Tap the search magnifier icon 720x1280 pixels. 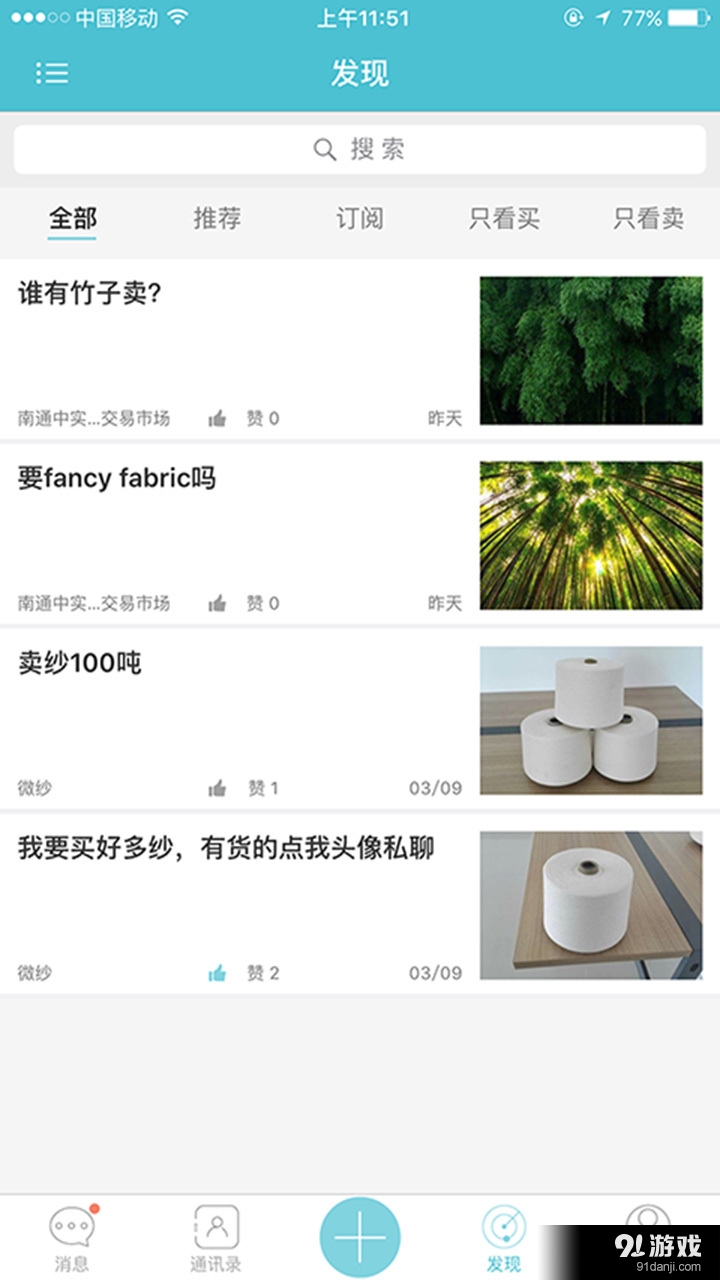(x=324, y=148)
